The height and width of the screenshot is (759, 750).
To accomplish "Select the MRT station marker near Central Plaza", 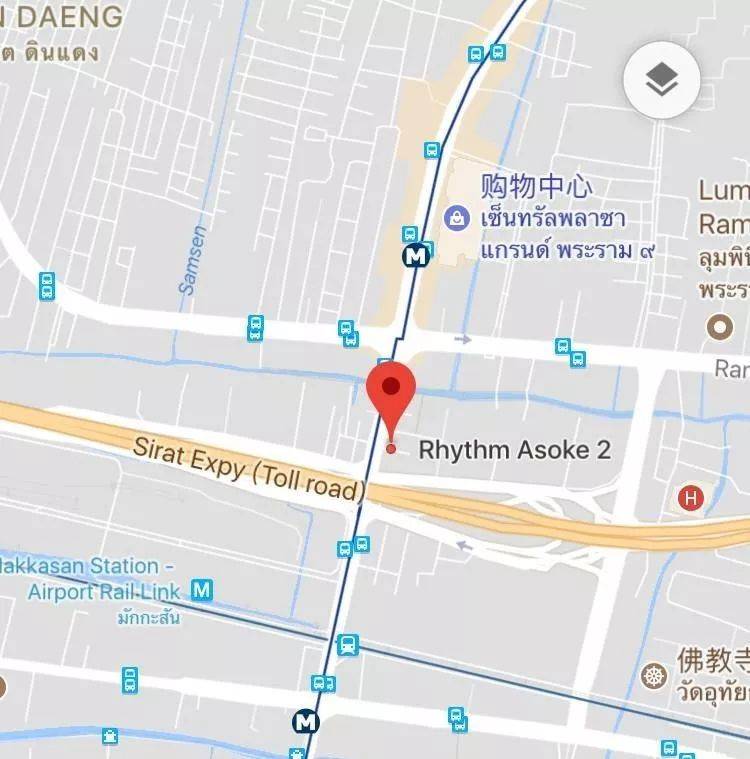I will tap(414, 256).
